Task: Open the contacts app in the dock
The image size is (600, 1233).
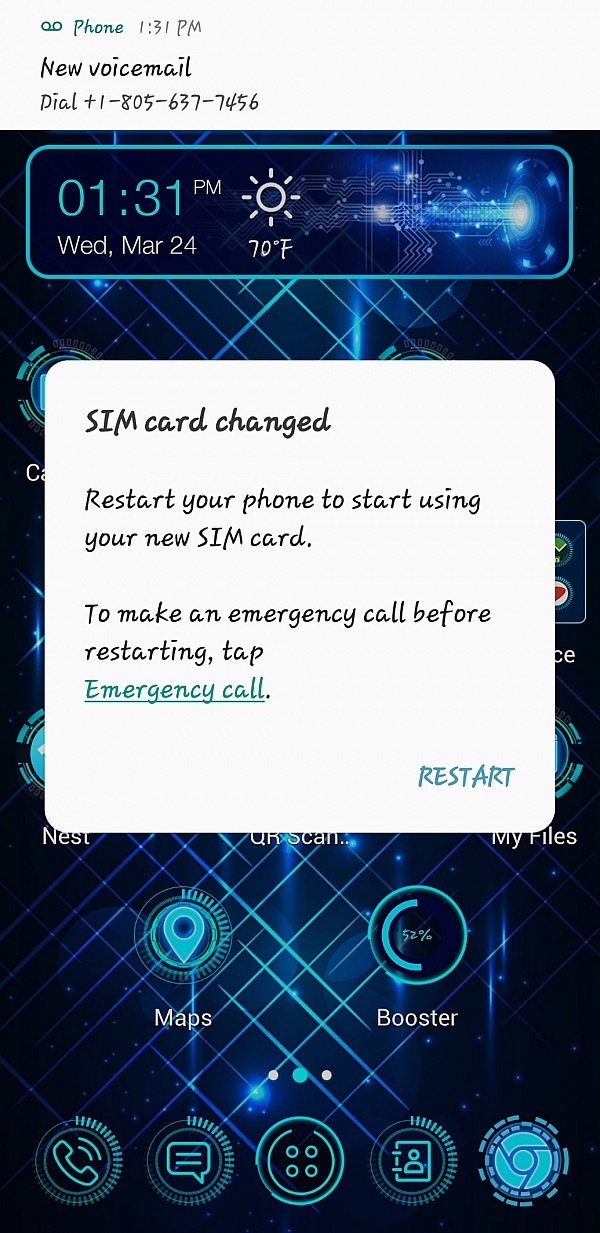Action: [413, 1162]
